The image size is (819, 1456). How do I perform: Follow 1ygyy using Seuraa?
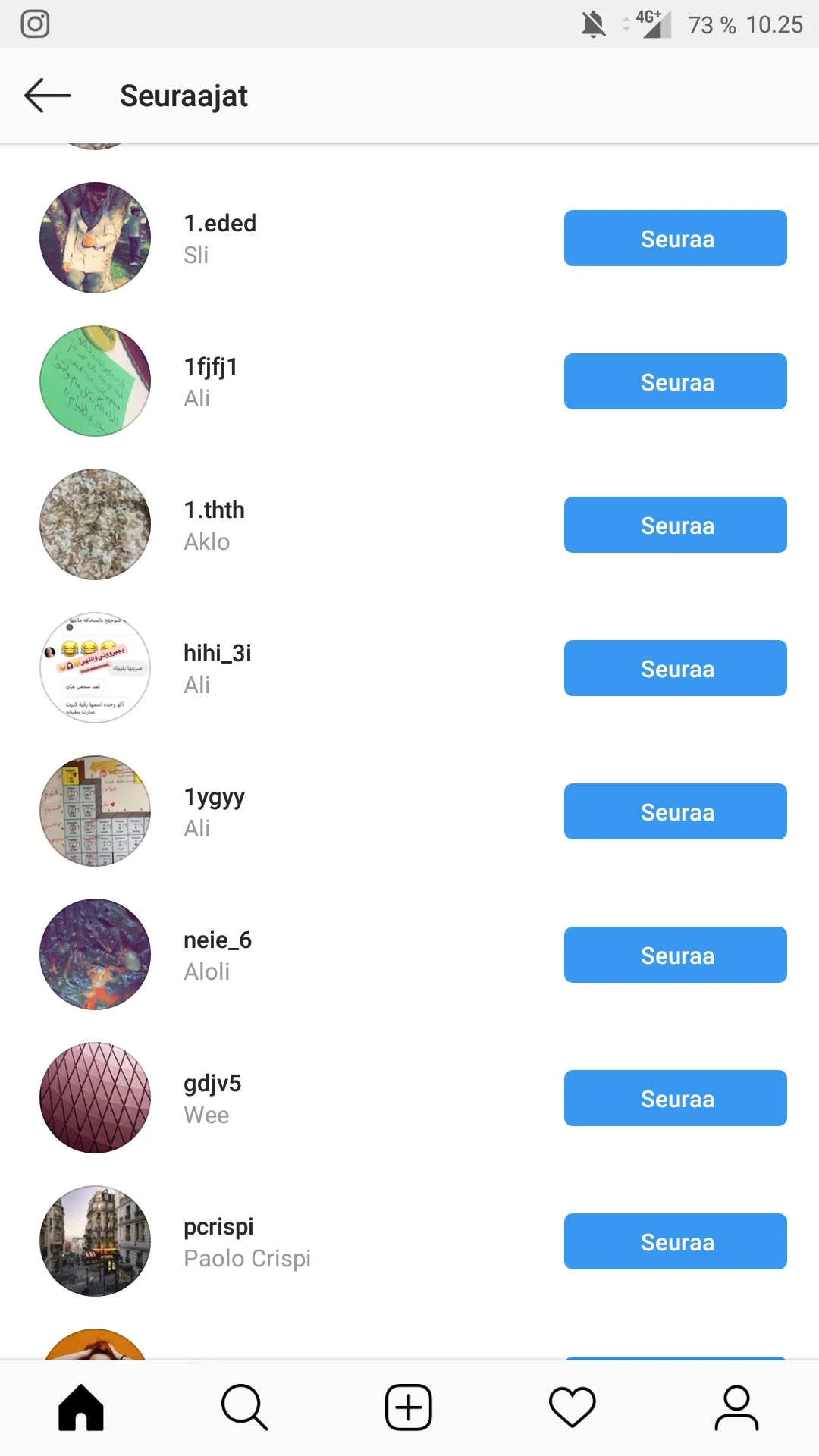click(675, 811)
